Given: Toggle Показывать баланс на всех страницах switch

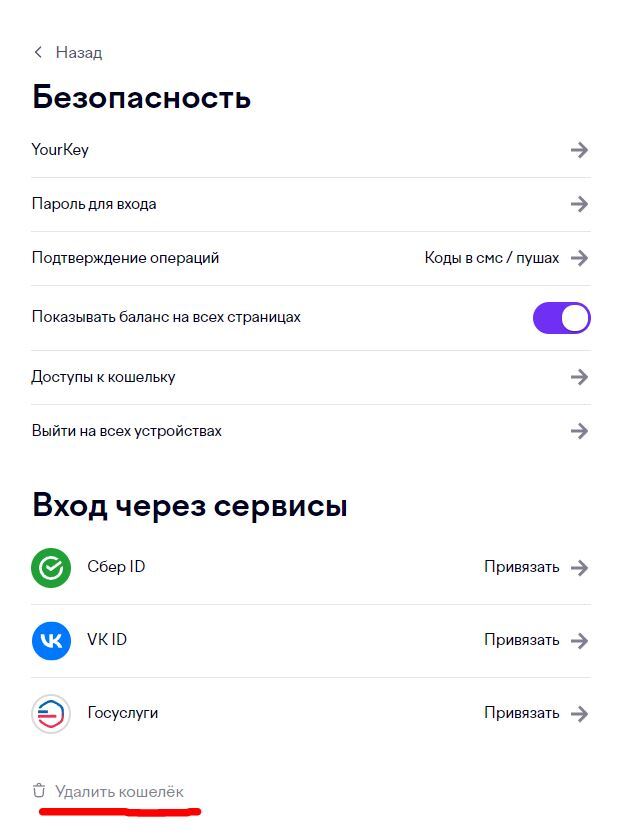Looking at the screenshot, I should click(561, 318).
